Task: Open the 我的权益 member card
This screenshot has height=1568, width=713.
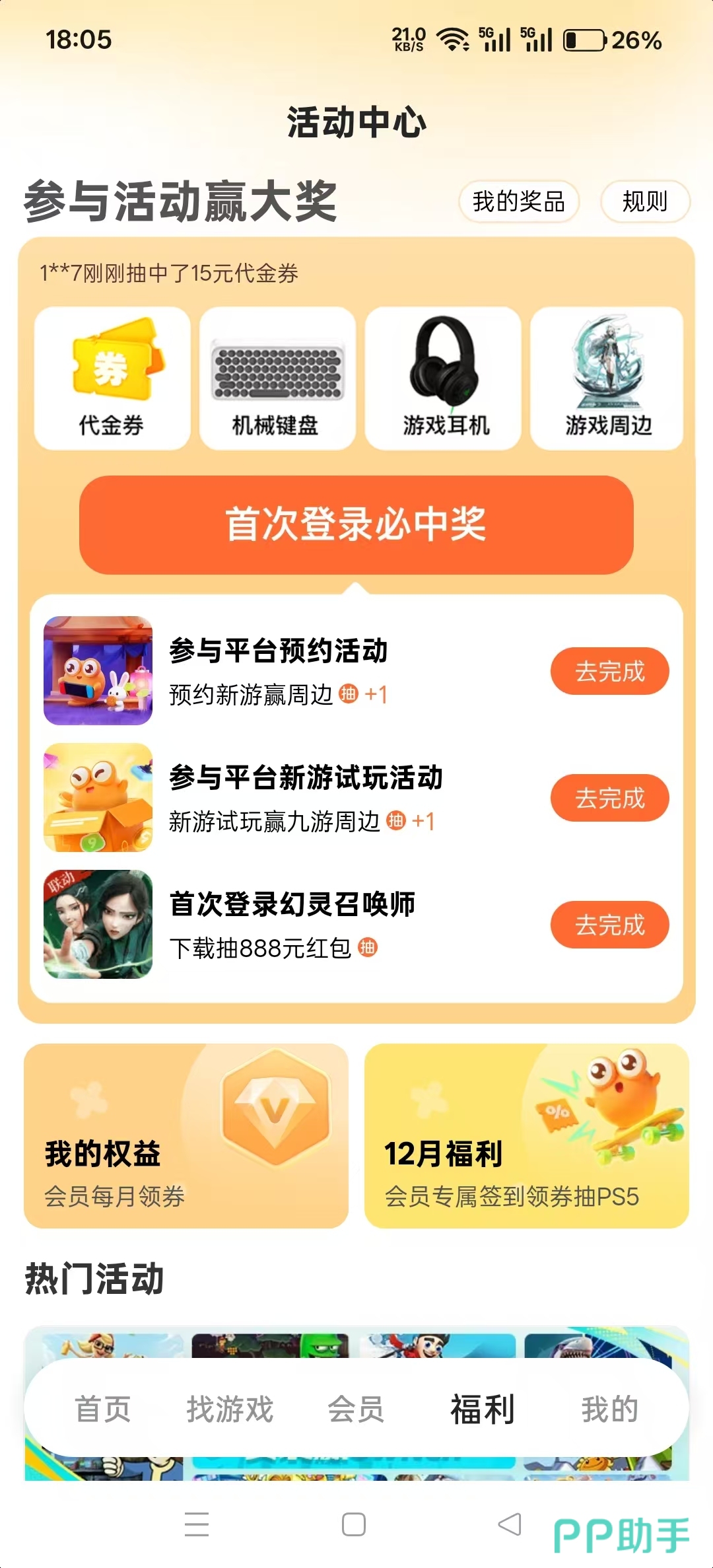Action: click(x=186, y=1136)
